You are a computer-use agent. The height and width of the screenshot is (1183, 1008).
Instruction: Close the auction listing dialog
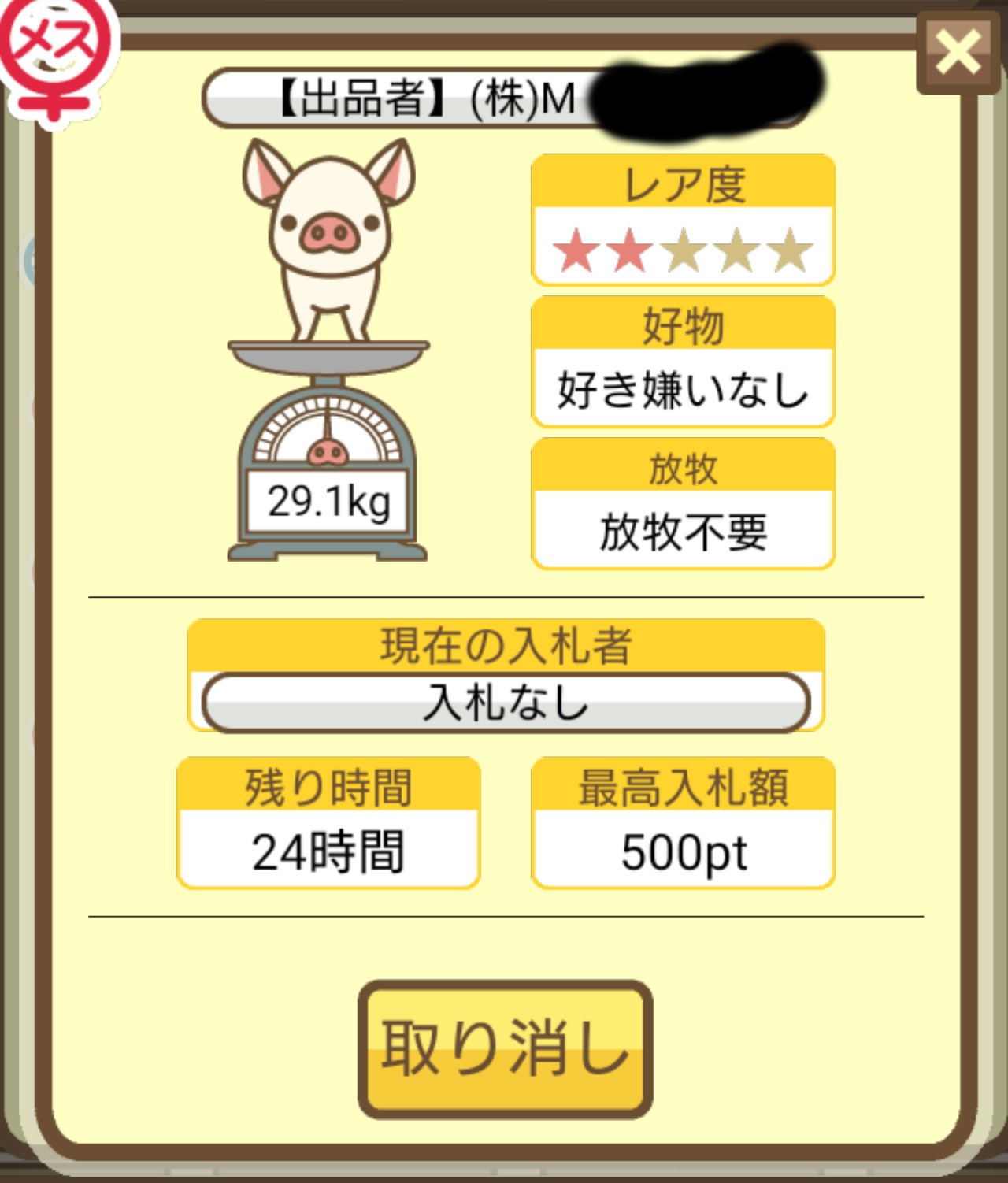[x=958, y=53]
